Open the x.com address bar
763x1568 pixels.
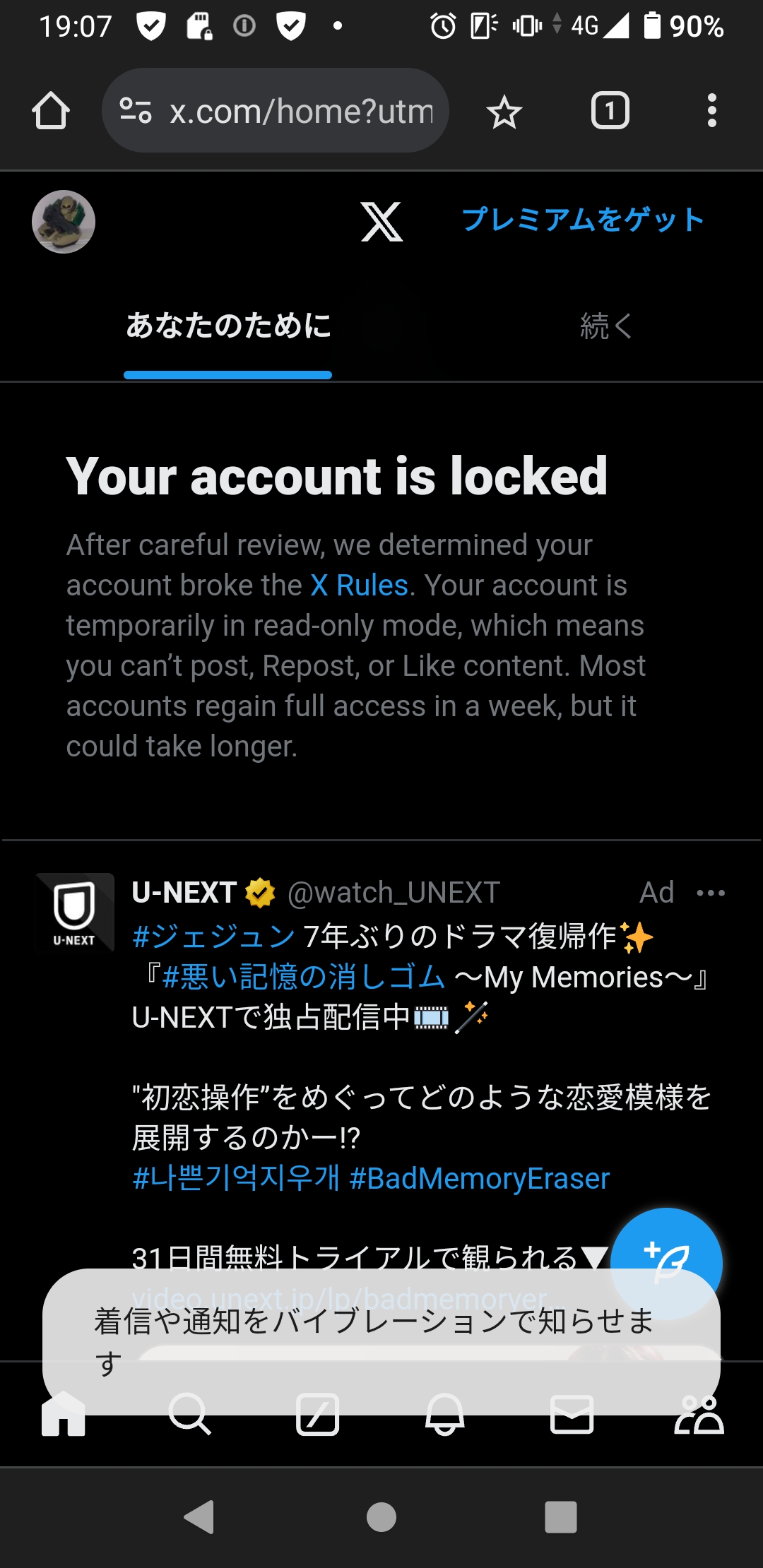point(276,111)
